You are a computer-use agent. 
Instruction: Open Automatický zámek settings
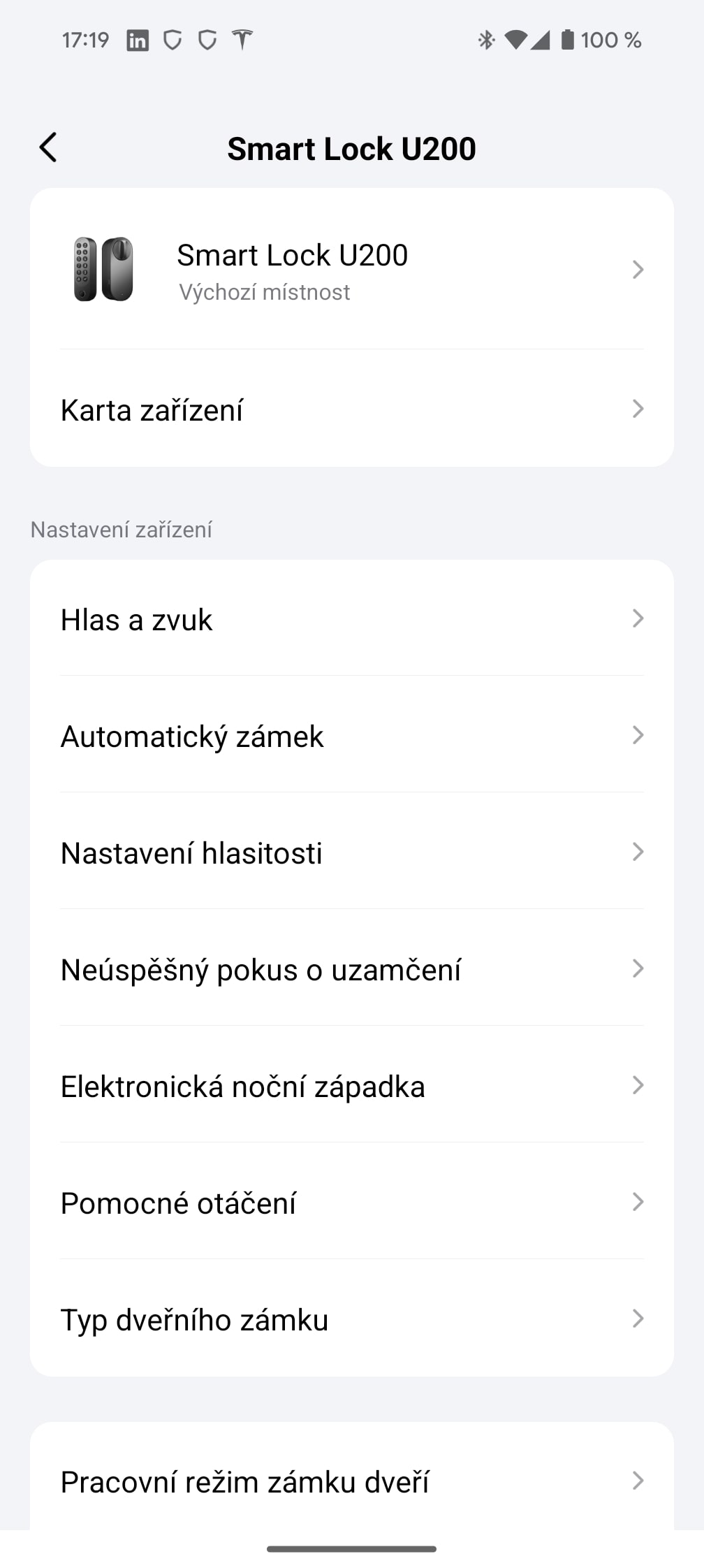click(352, 735)
